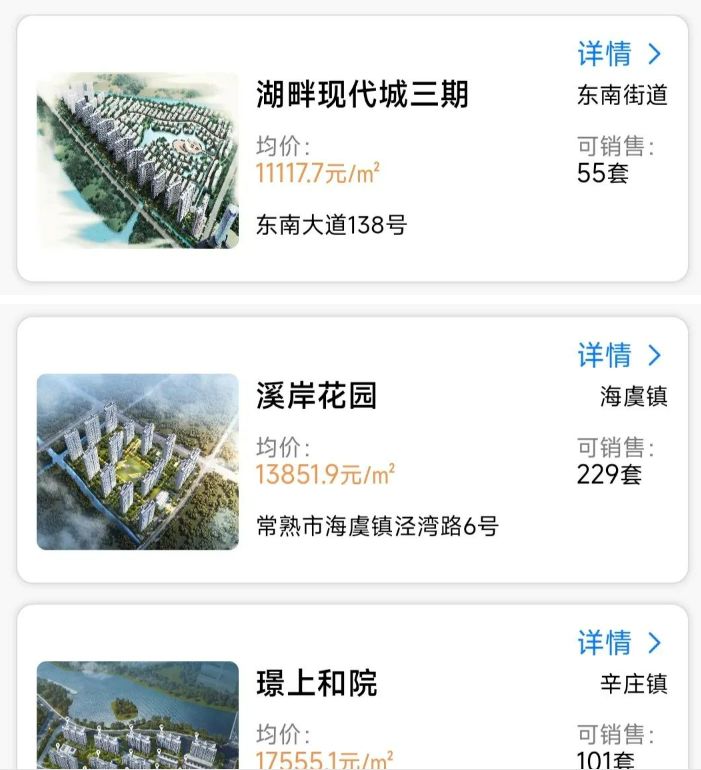Tap the 璟上和院 property photo
The image size is (701, 770).
tap(138, 715)
